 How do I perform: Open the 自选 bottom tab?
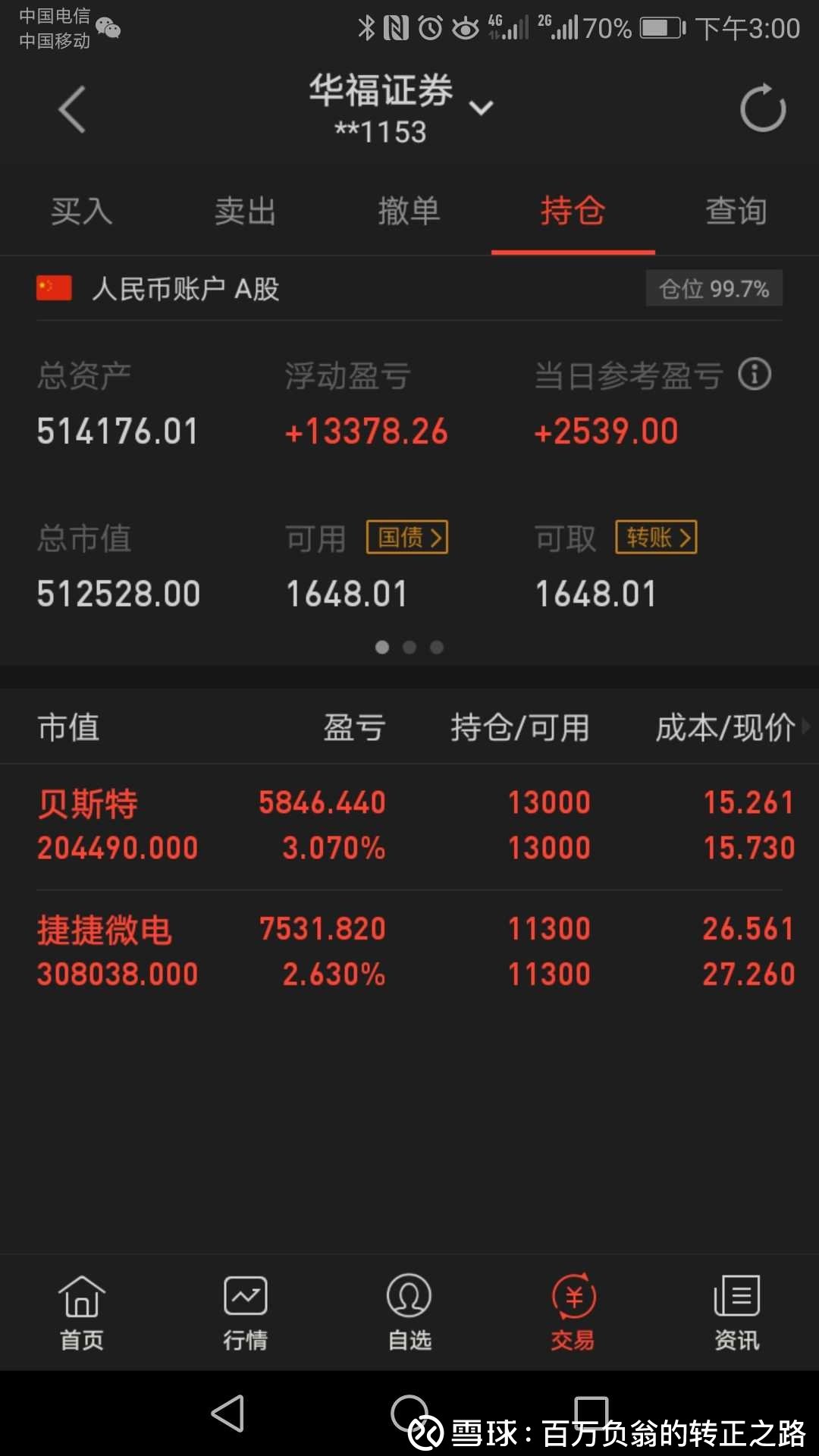click(x=409, y=1313)
